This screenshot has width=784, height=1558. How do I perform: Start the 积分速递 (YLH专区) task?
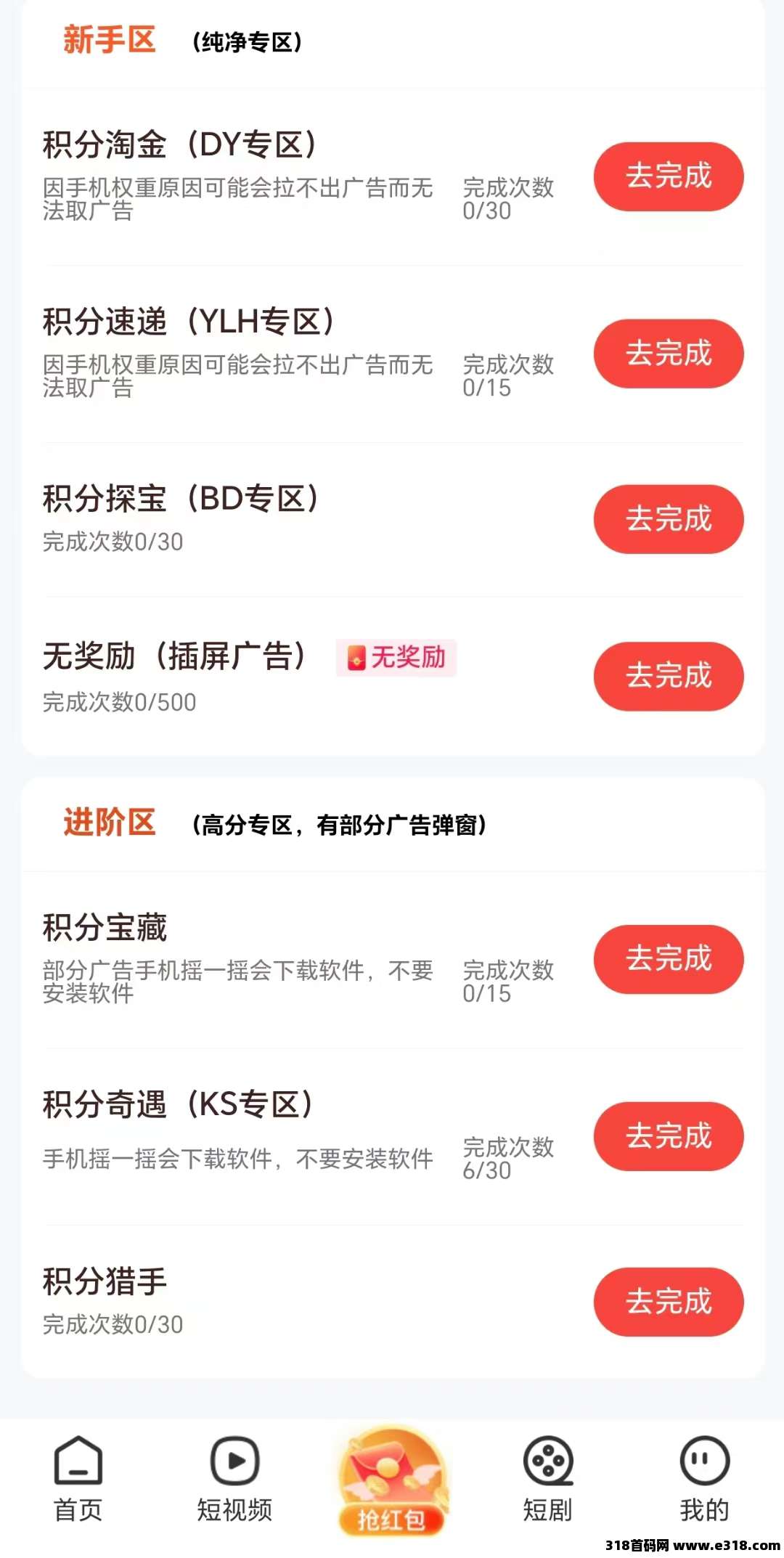669,354
